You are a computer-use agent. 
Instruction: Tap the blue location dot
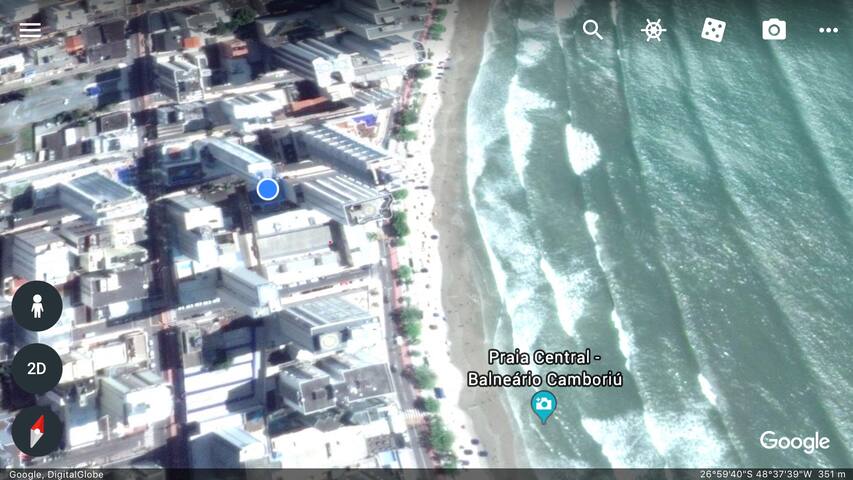point(267,188)
